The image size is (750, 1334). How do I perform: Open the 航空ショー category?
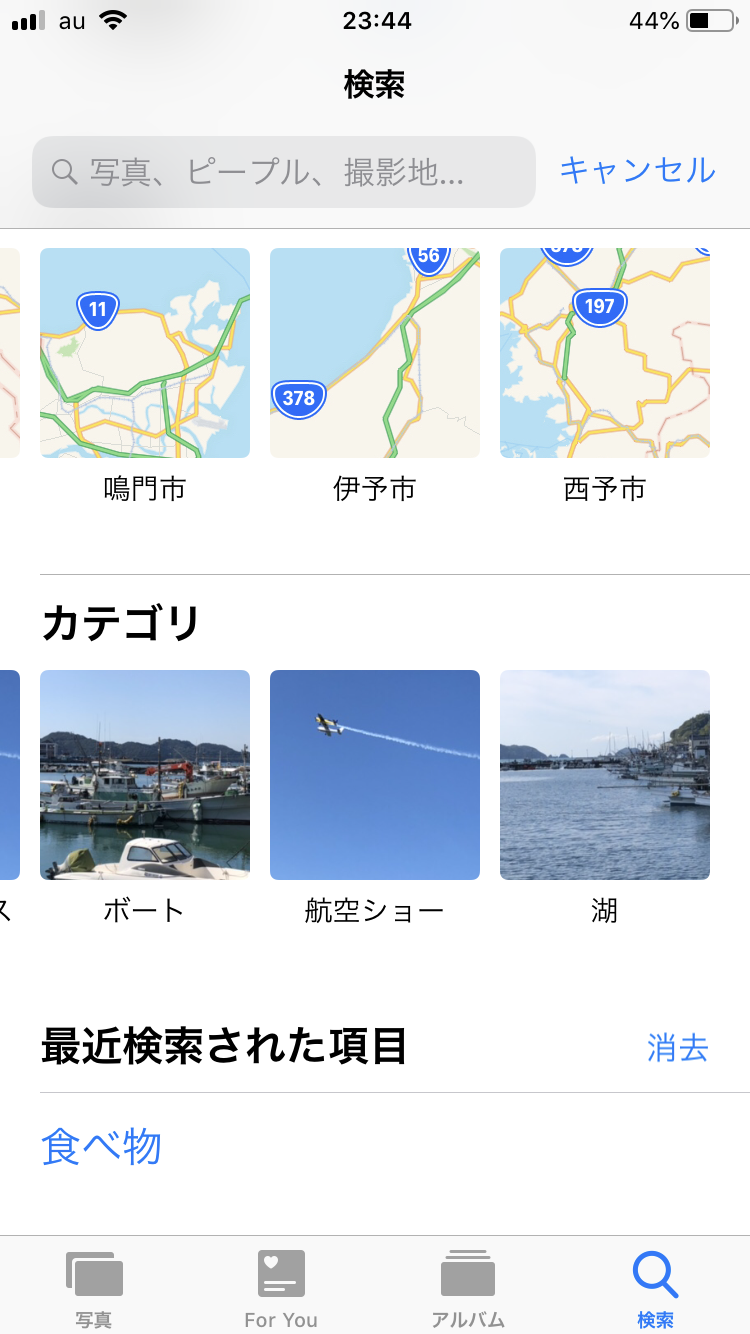click(375, 775)
